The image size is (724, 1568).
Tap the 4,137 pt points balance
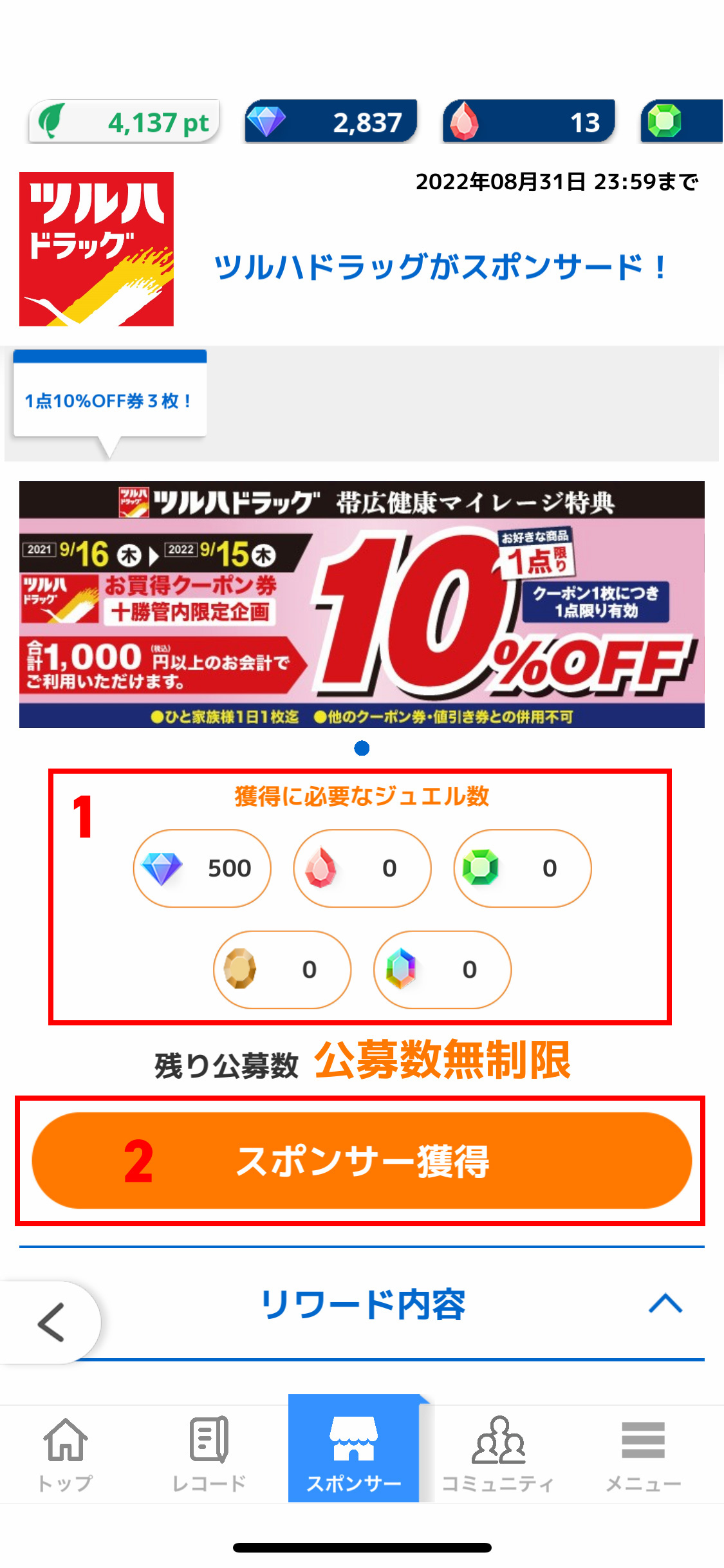click(x=124, y=122)
